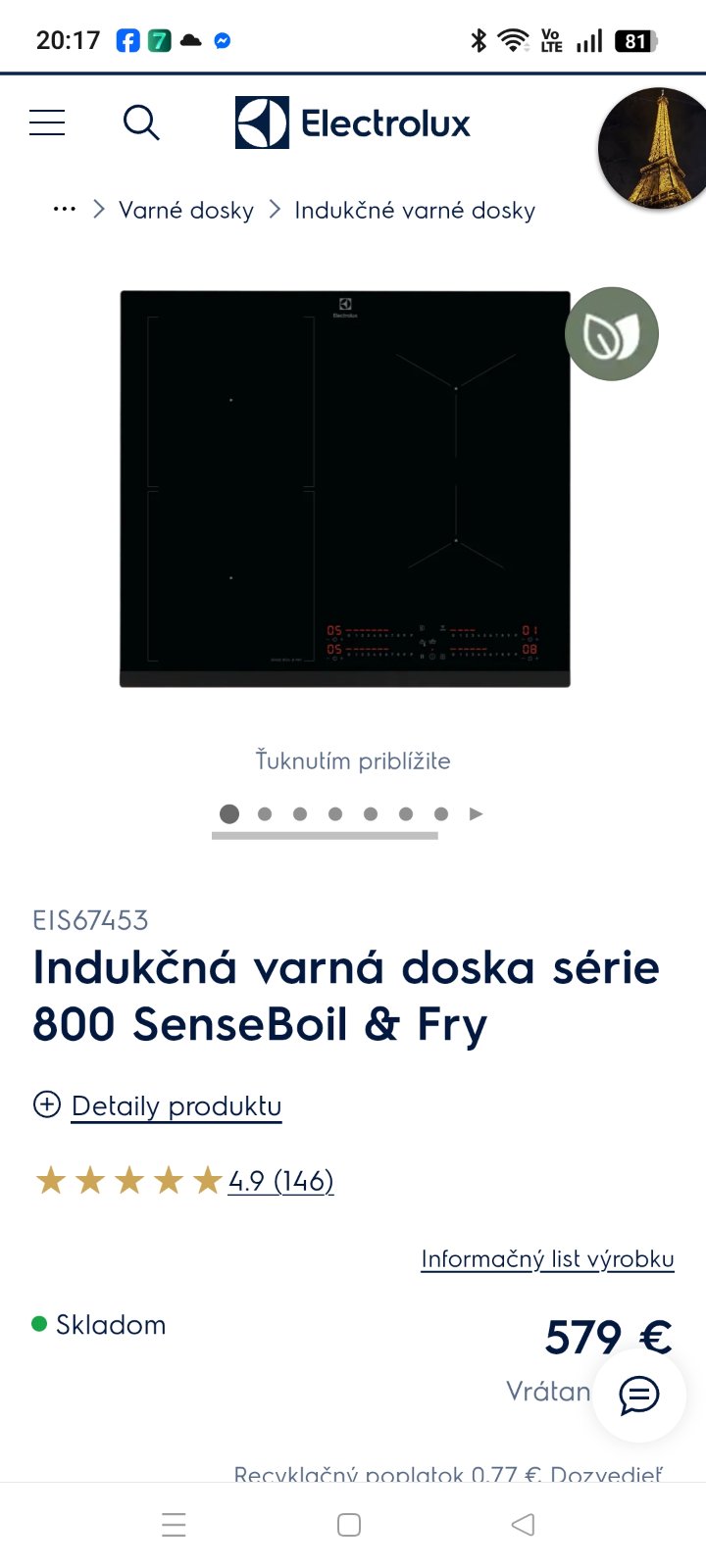Go back with the system back button
This screenshot has width=706, height=1568.
[523, 1525]
